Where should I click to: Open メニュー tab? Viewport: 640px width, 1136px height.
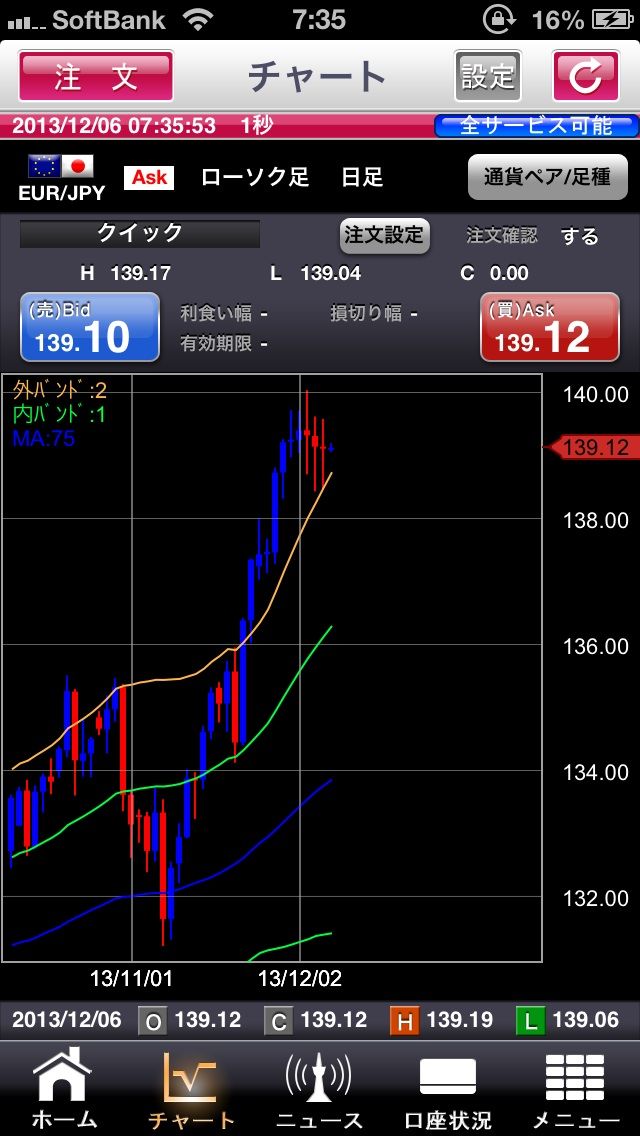[575, 1088]
